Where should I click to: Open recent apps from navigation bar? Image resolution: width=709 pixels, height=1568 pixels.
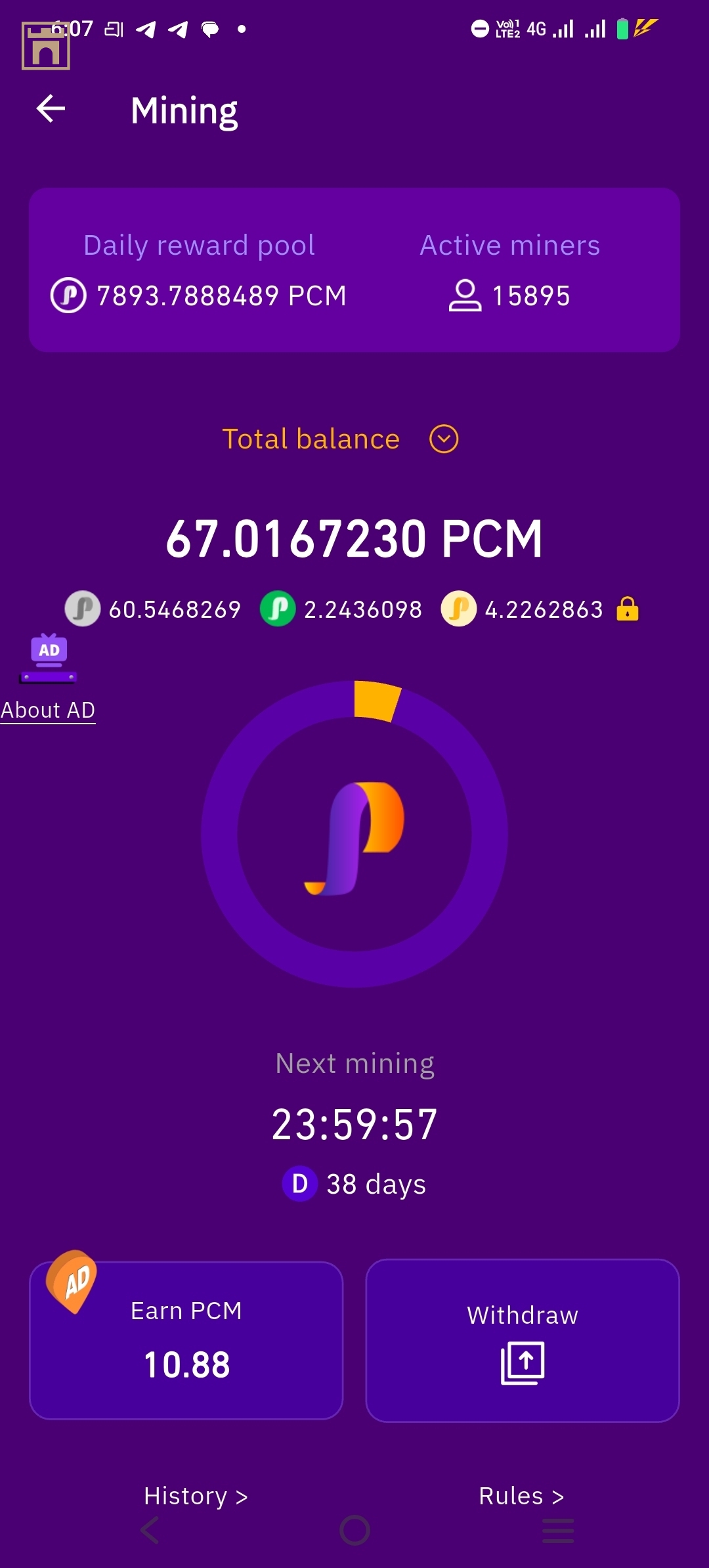click(558, 1531)
